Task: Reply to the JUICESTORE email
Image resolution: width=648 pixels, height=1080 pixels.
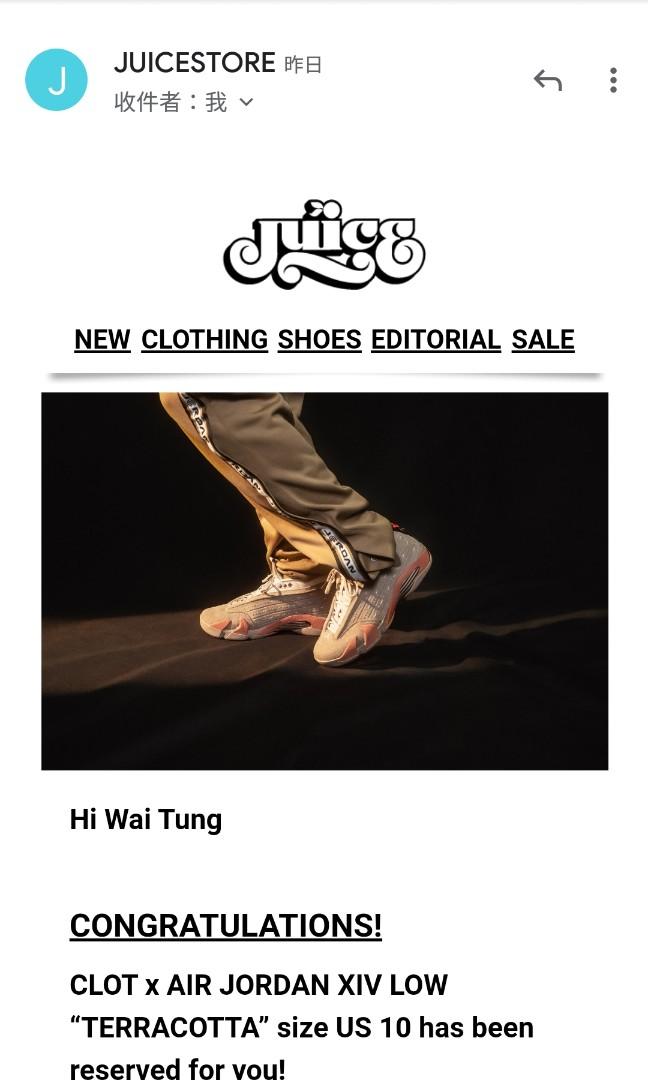Action: coord(547,80)
